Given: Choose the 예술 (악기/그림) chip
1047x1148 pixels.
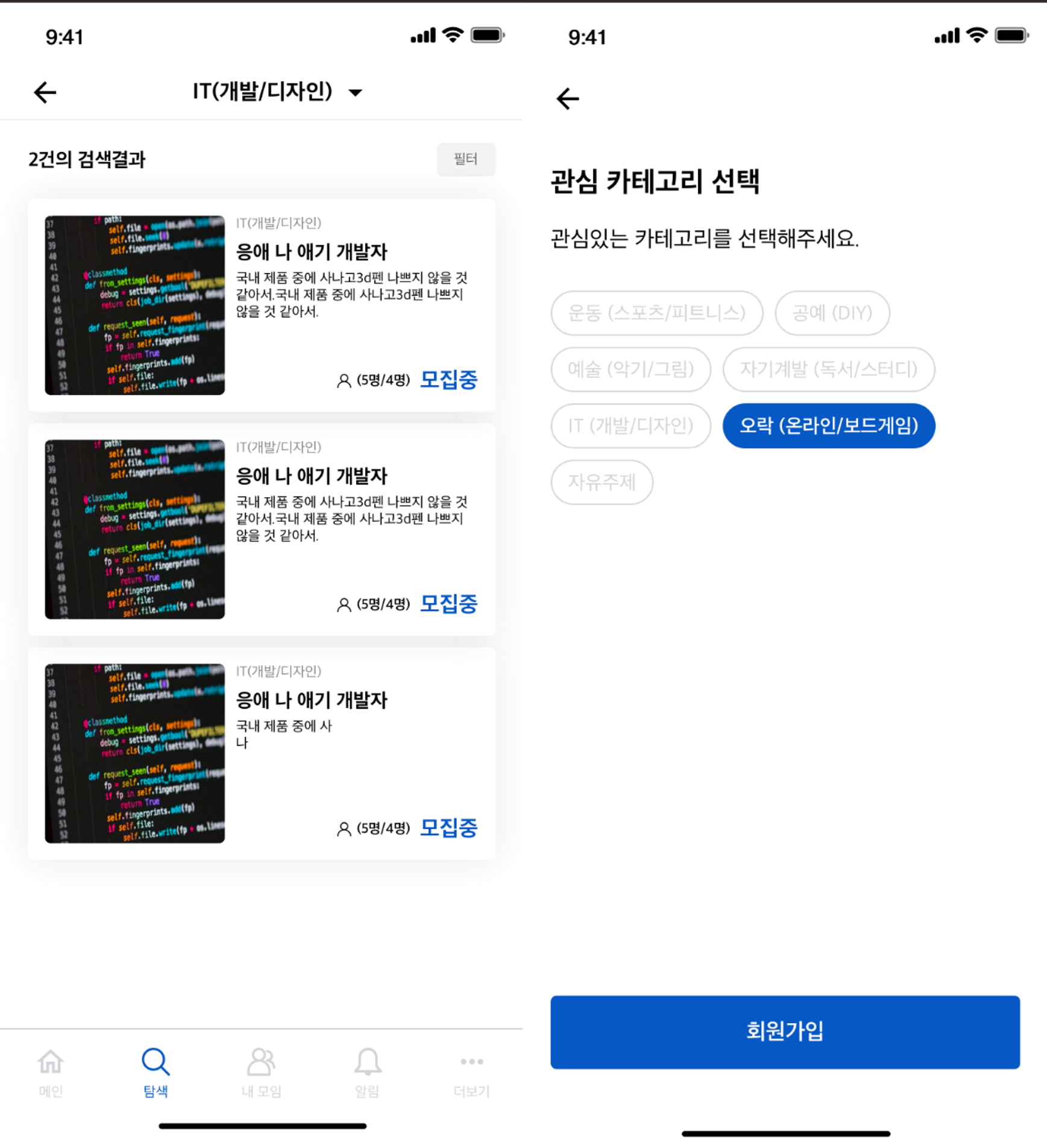Looking at the screenshot, I should pyautogui.click(x=630, y=369).
